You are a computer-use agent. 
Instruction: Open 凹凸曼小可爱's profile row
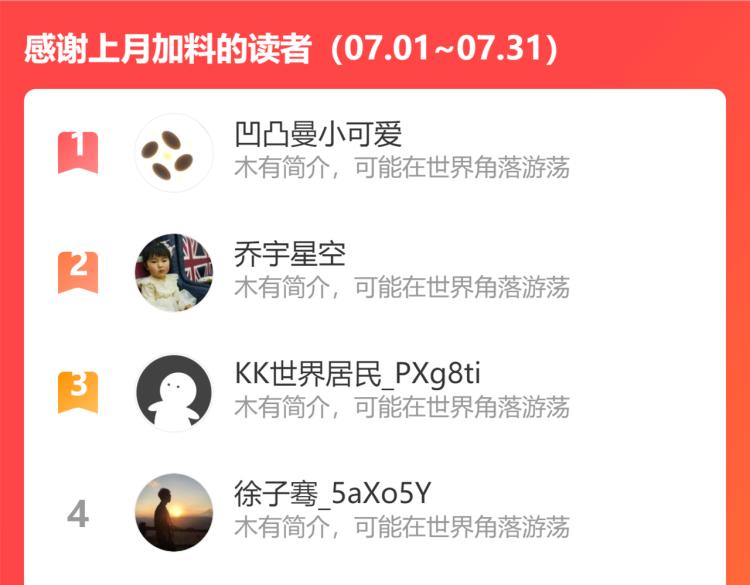pyautogui.click(x=375, y=153)
